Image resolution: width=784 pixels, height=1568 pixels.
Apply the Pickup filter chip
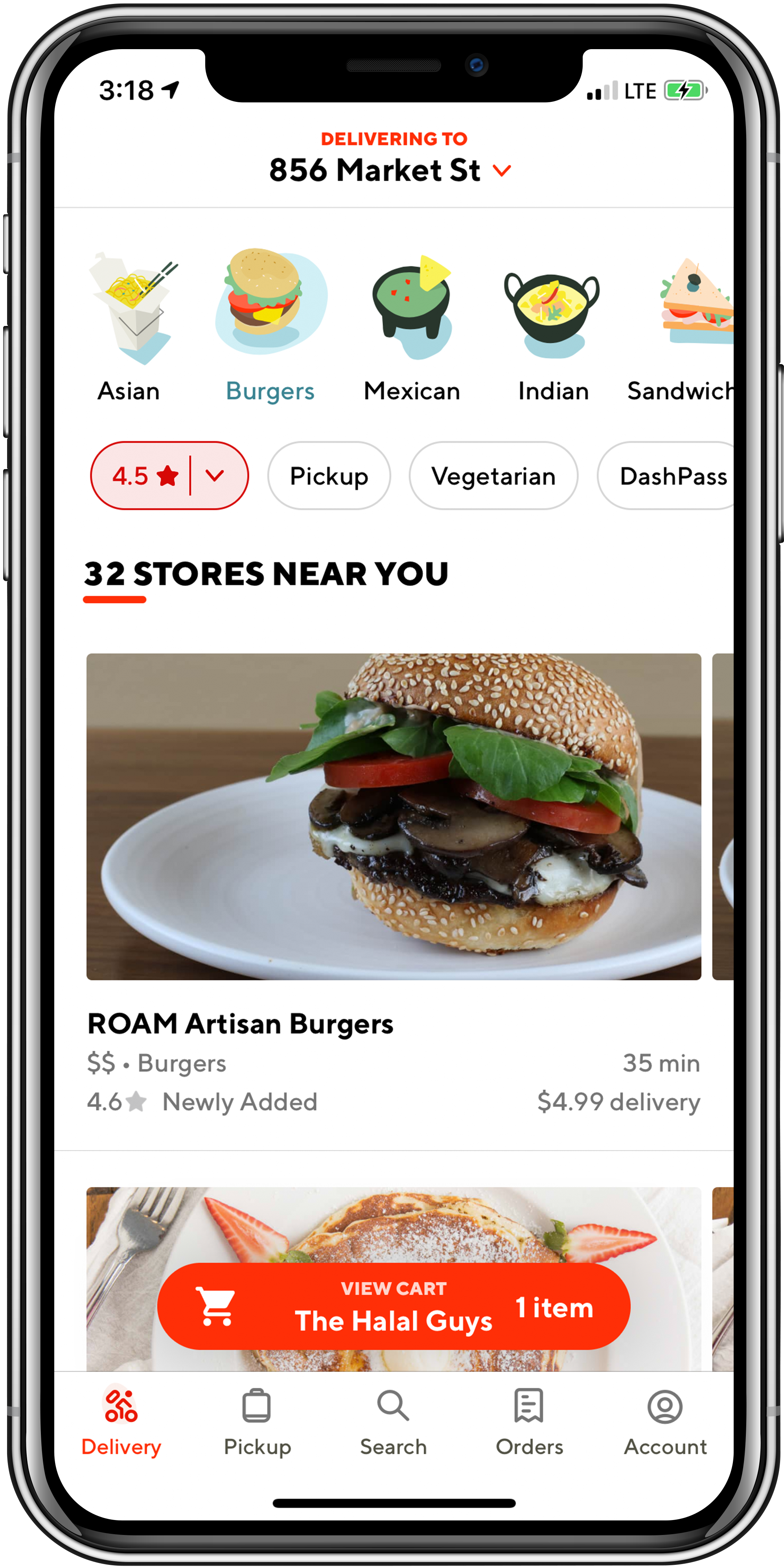(x=329, y=475)
